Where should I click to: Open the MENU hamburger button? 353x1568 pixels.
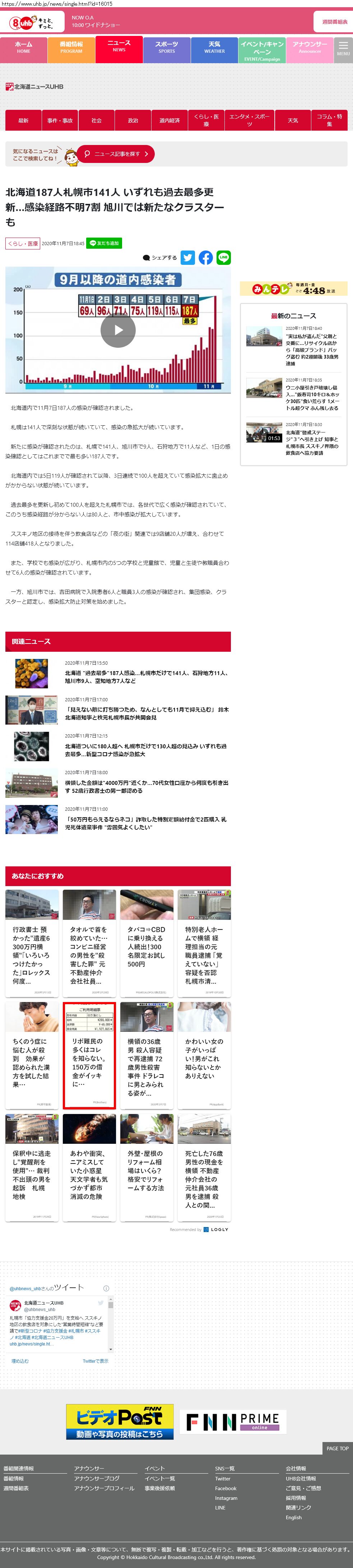tap(343, 49)
